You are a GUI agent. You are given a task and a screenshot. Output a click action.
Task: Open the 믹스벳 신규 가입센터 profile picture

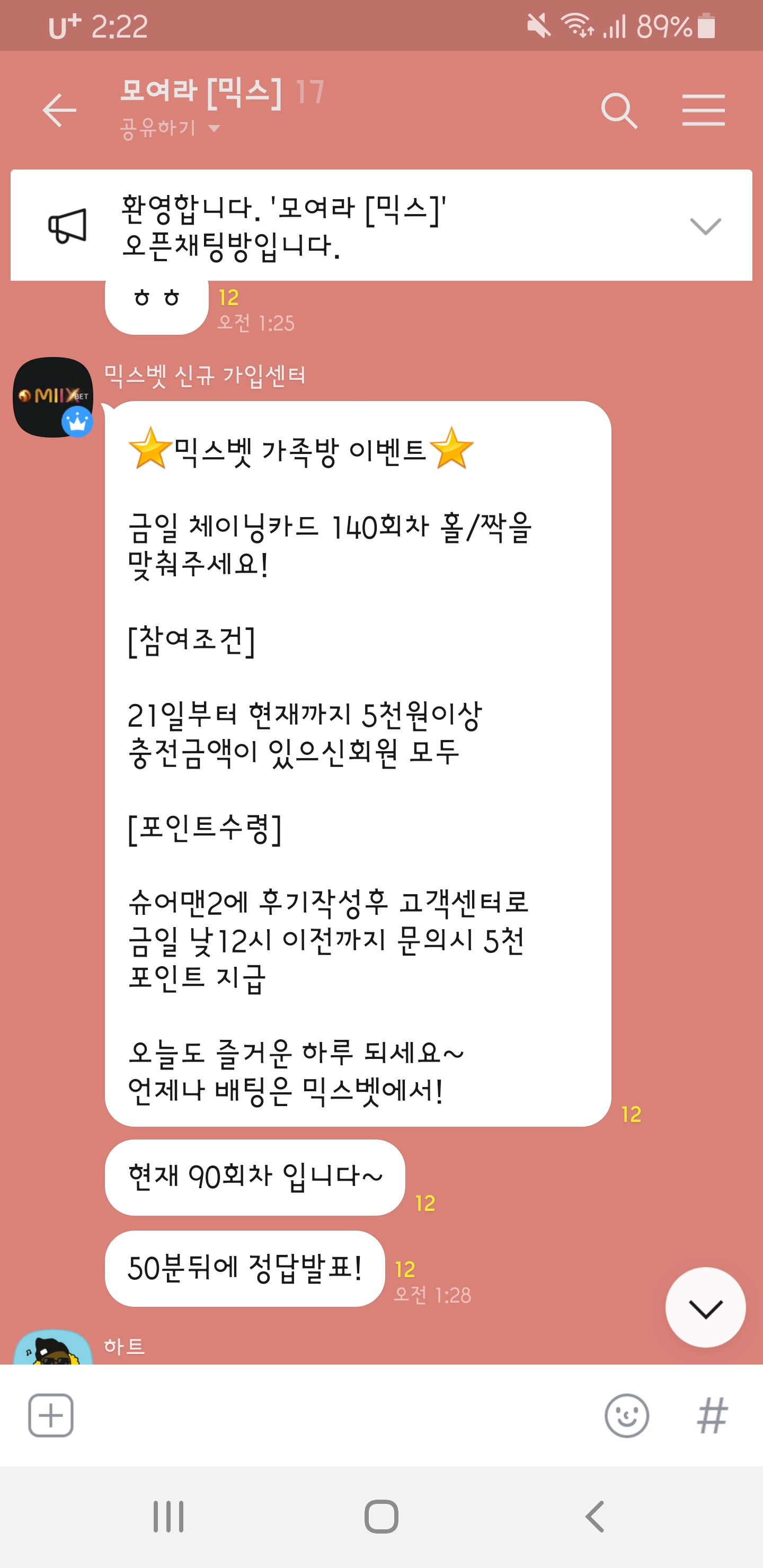point(53,397)
